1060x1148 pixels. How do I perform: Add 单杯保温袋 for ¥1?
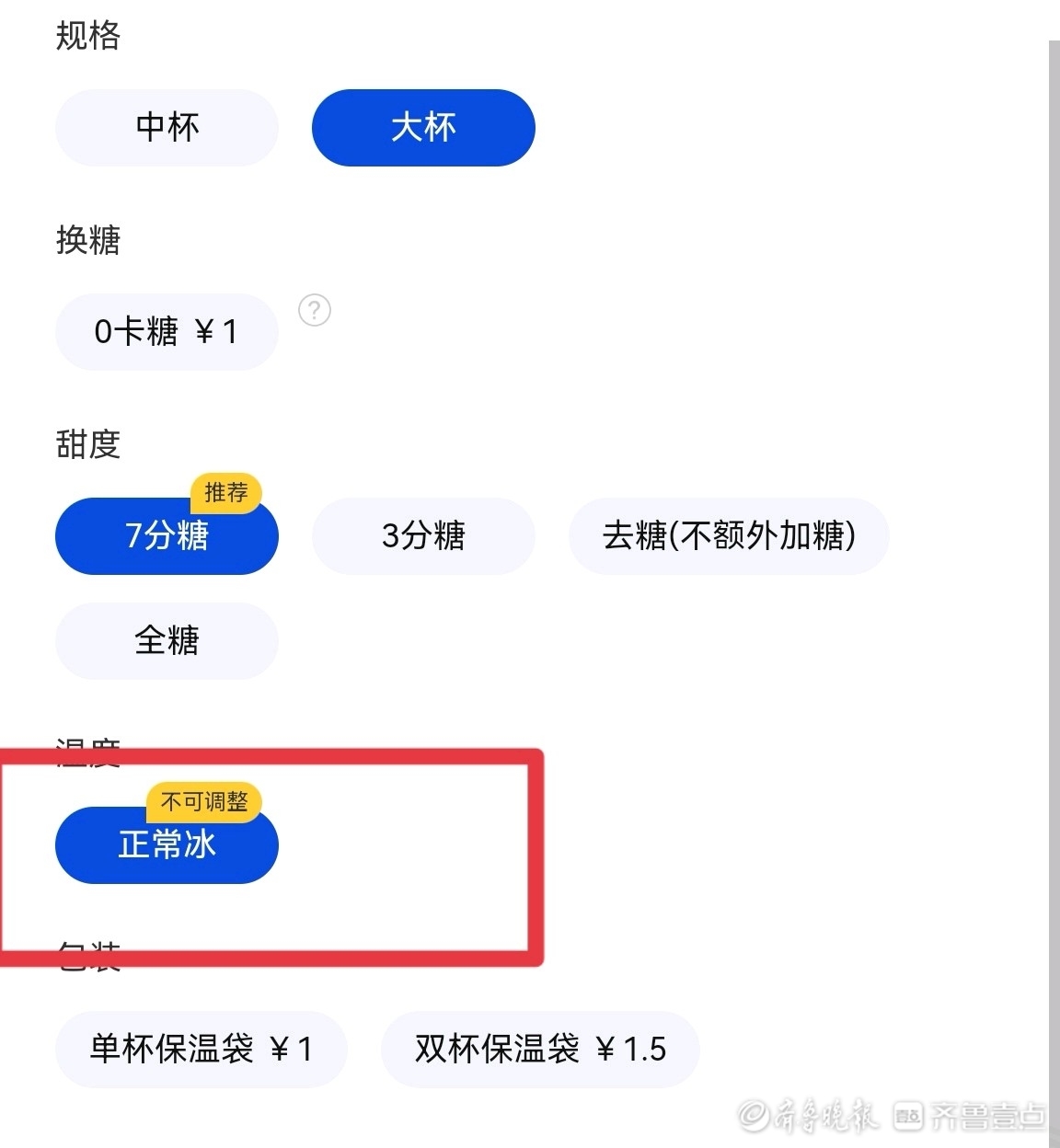201,1050
